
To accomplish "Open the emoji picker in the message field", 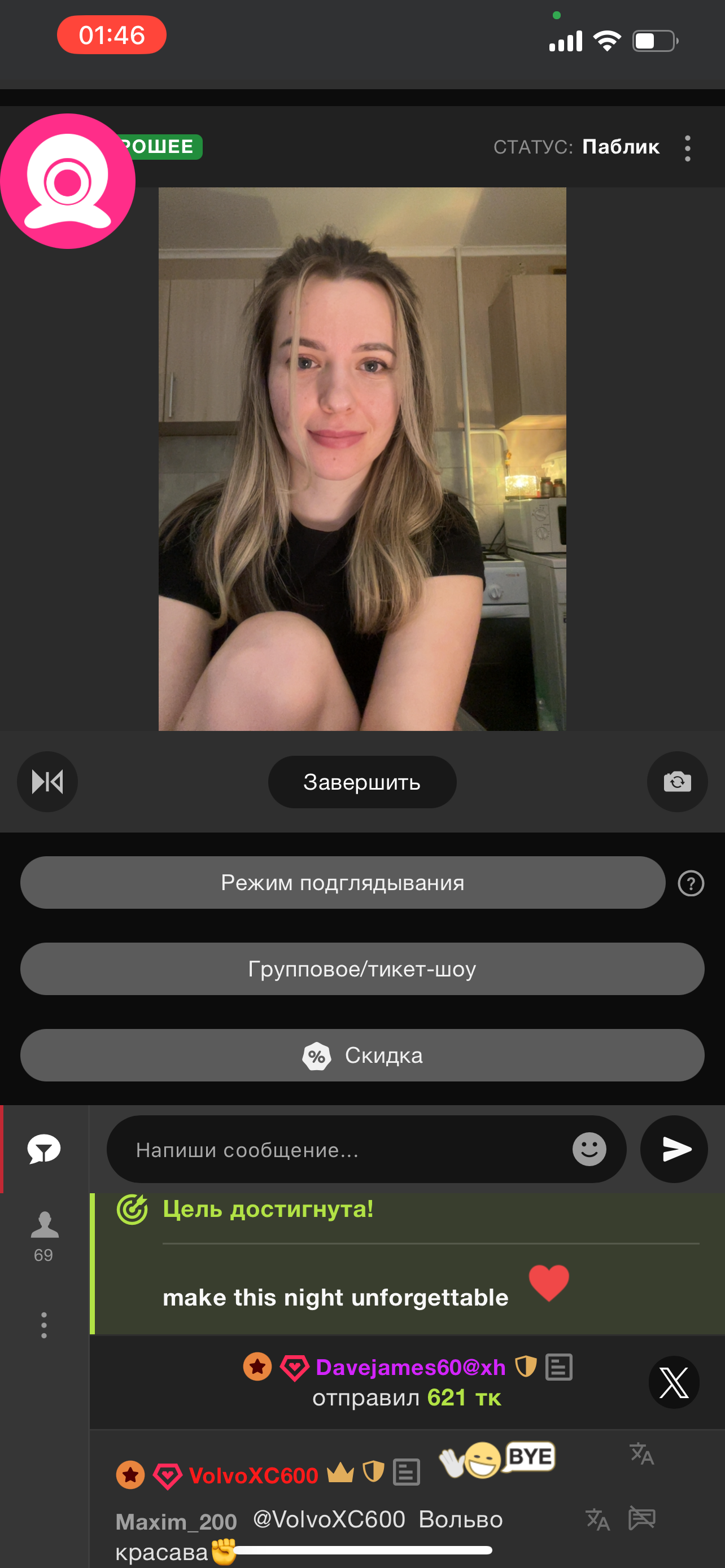I will tap(589, 1149).
